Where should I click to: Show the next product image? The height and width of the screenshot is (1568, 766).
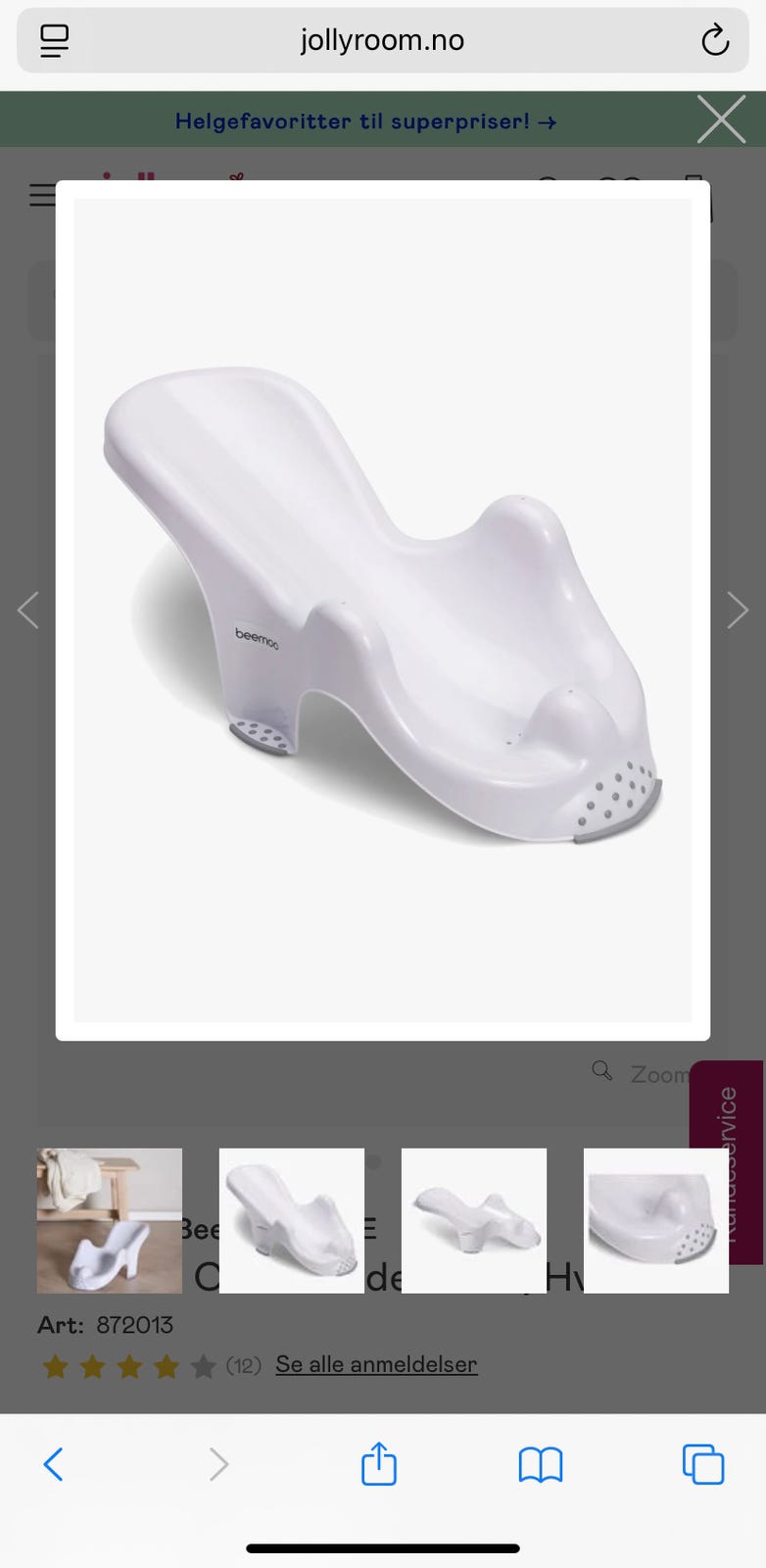tap(737, 610)
